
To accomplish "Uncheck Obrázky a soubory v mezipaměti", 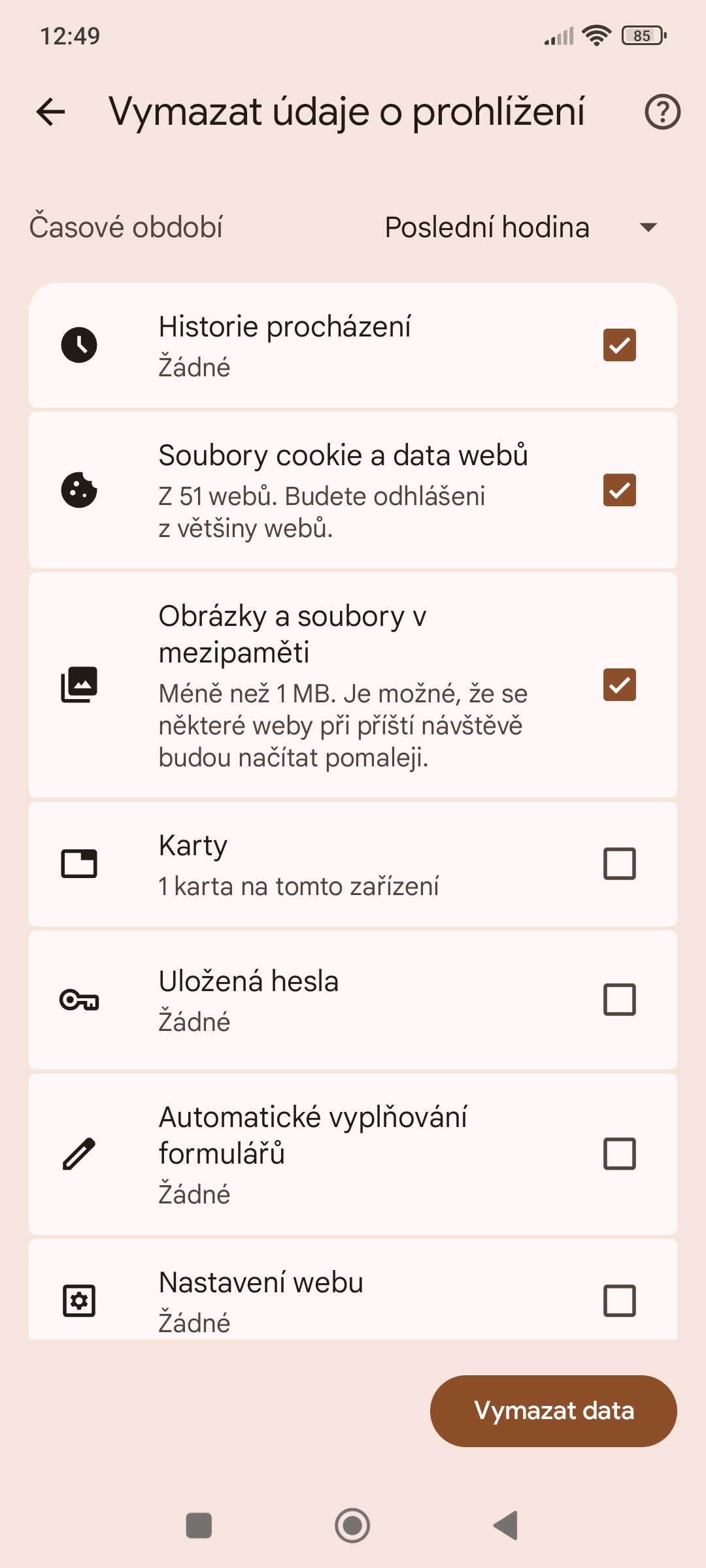I will coord(619,685).
